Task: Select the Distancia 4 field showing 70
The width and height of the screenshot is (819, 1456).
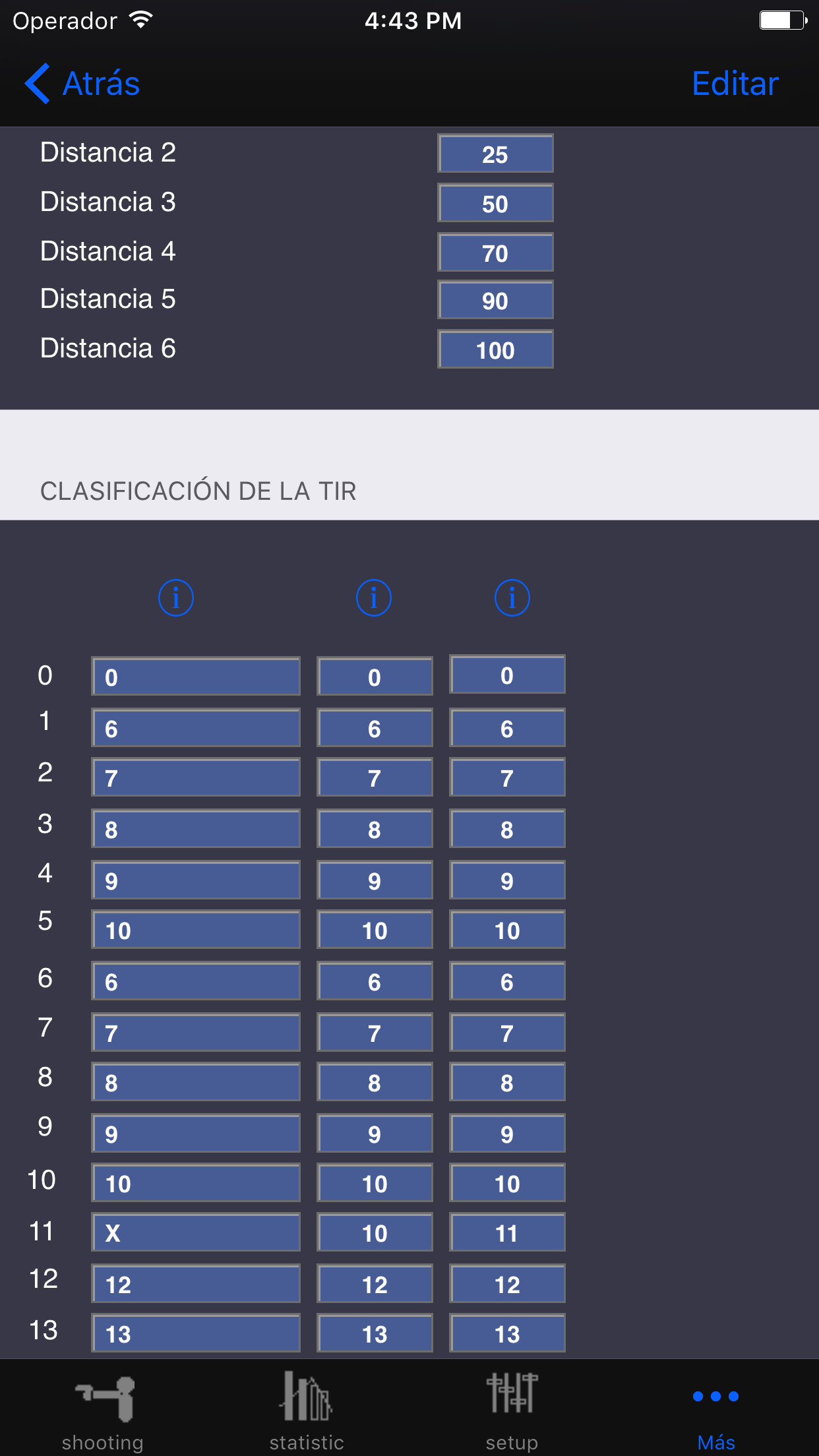Action: pyautogui.click(x=495, y=253)
